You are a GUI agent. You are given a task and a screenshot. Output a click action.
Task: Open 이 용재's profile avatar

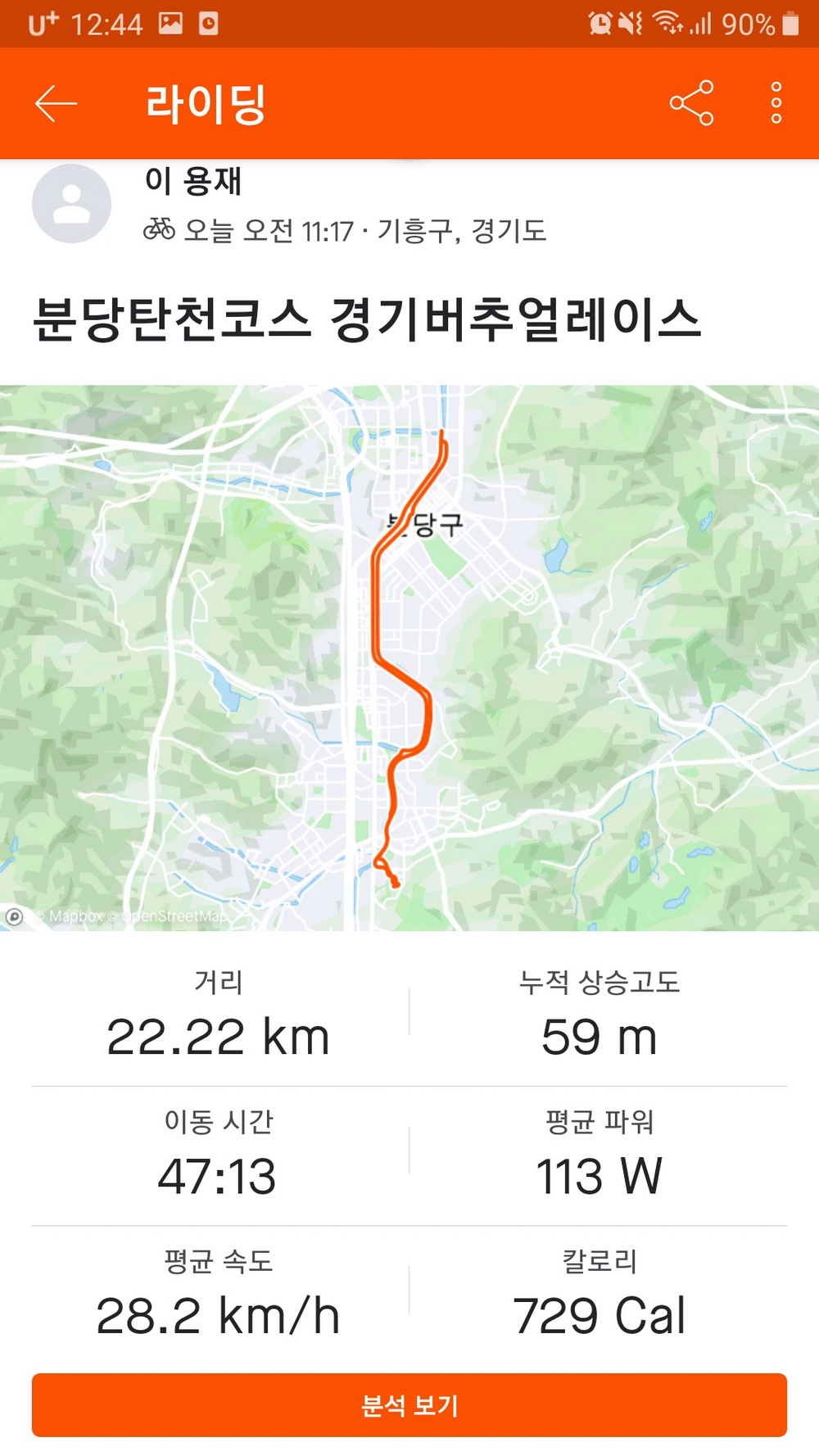coord(71,204)
